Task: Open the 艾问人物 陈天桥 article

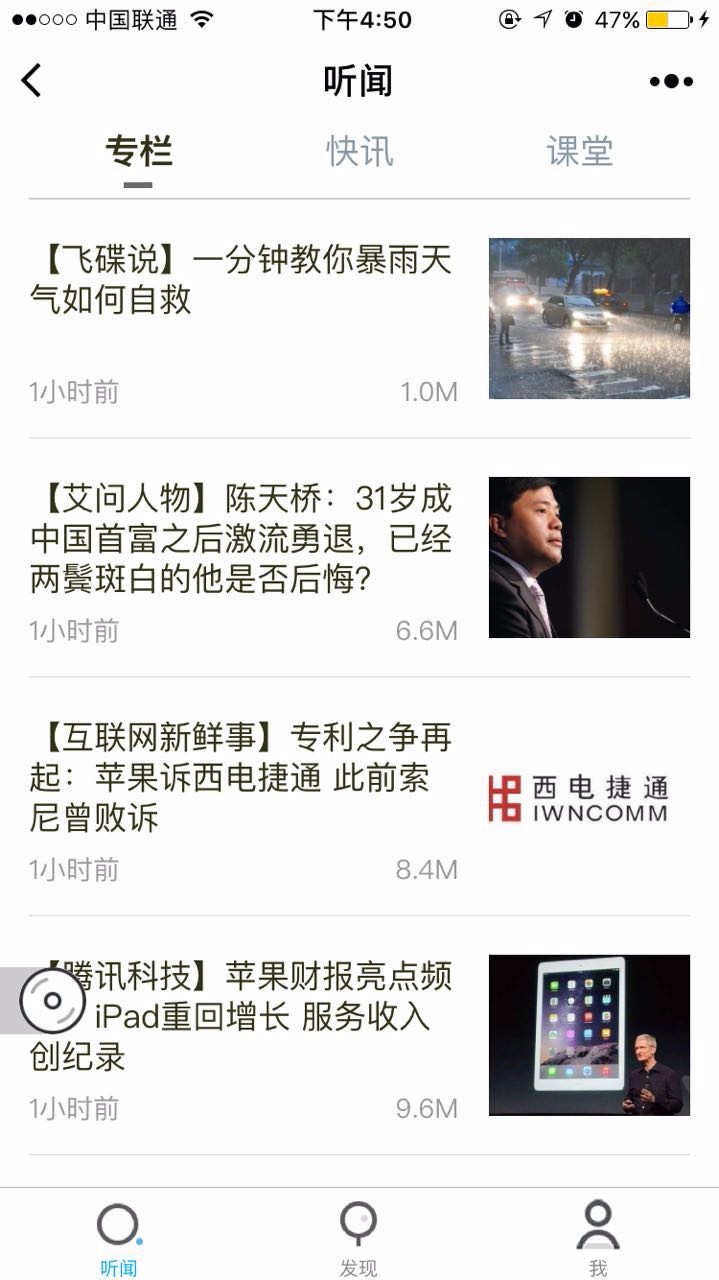Action: click(x=359, y=558)
